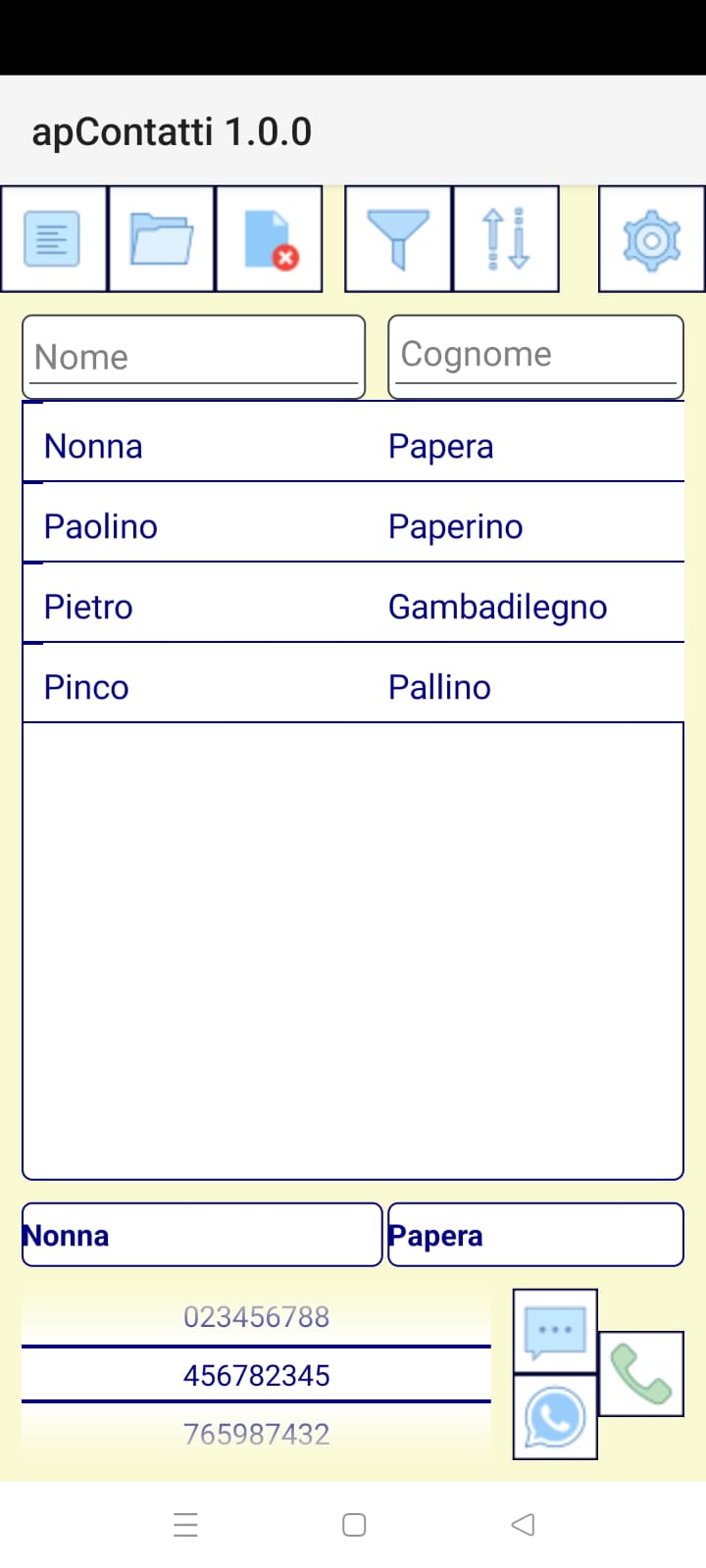Image resolution: width=706 pixels, height=1568 pixels.
Task: Go back using the system back button
Action: (x=523, y=1525)
